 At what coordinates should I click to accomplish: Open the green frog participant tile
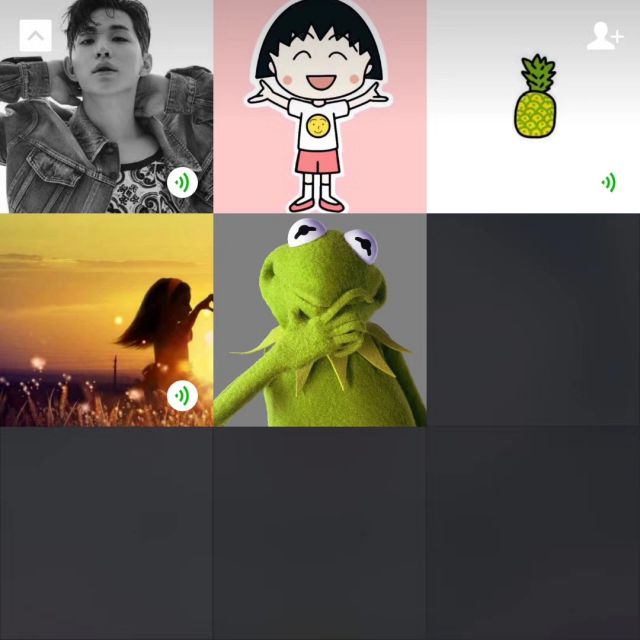(319, 320)
